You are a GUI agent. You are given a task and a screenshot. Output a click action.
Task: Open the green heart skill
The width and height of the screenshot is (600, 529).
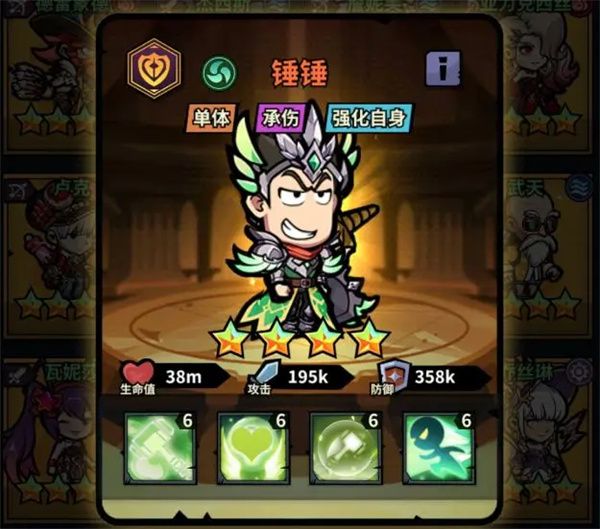[x=250, y=449]
